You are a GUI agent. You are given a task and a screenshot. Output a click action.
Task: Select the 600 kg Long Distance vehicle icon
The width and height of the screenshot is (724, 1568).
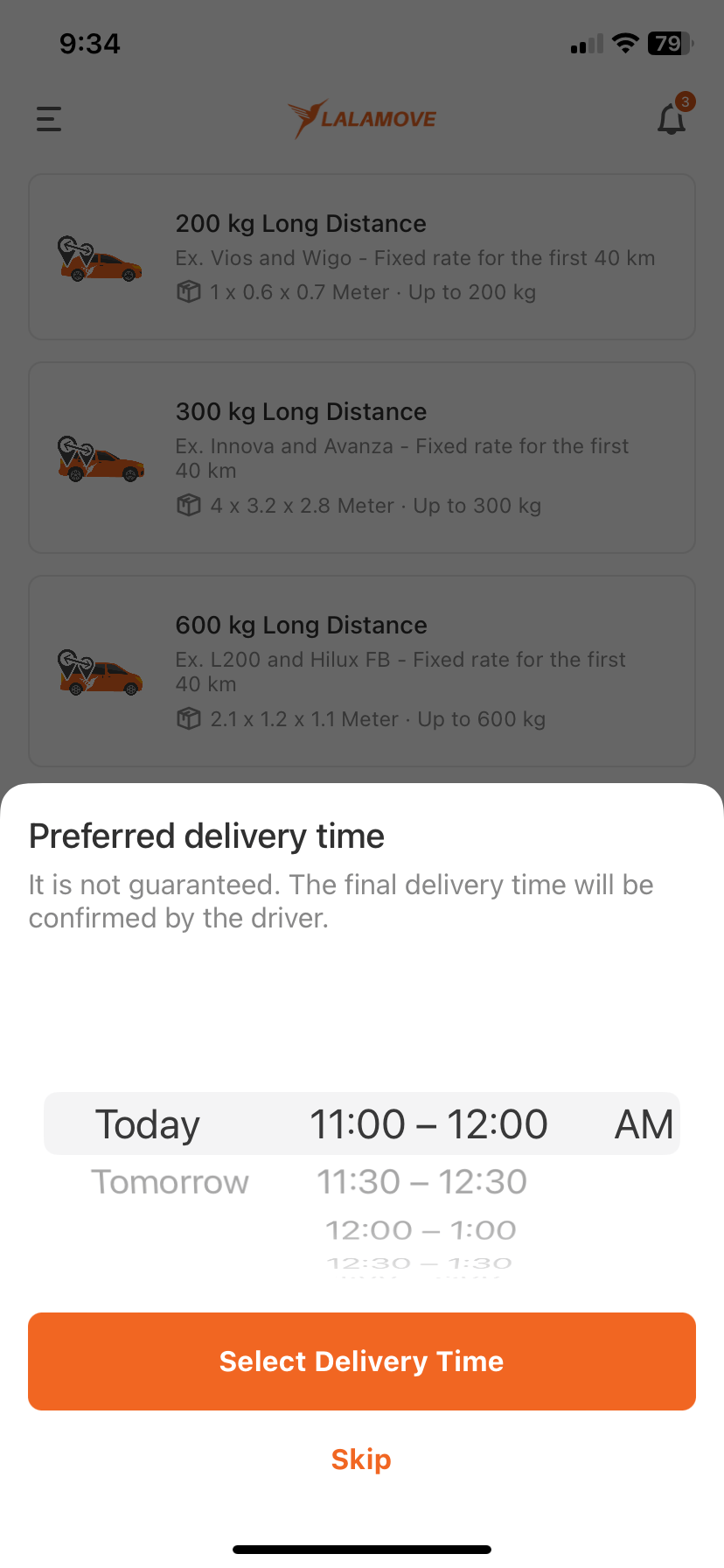[x=101, y=673]
